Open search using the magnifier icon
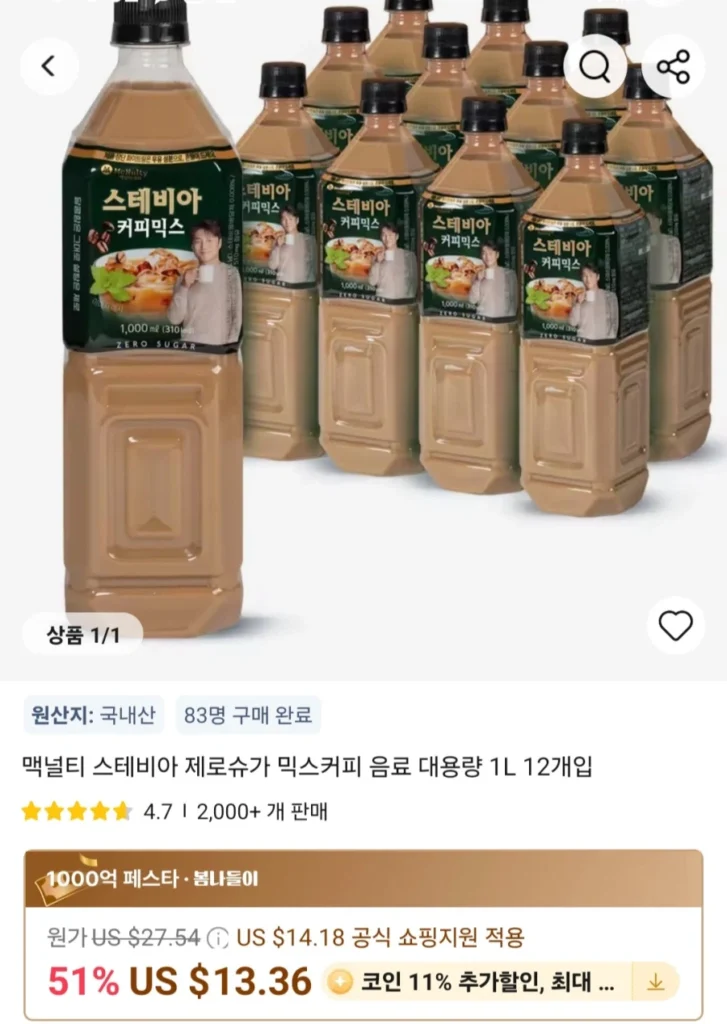The width and height of the screenshot is (727, 1024). [x=595, y=65]
